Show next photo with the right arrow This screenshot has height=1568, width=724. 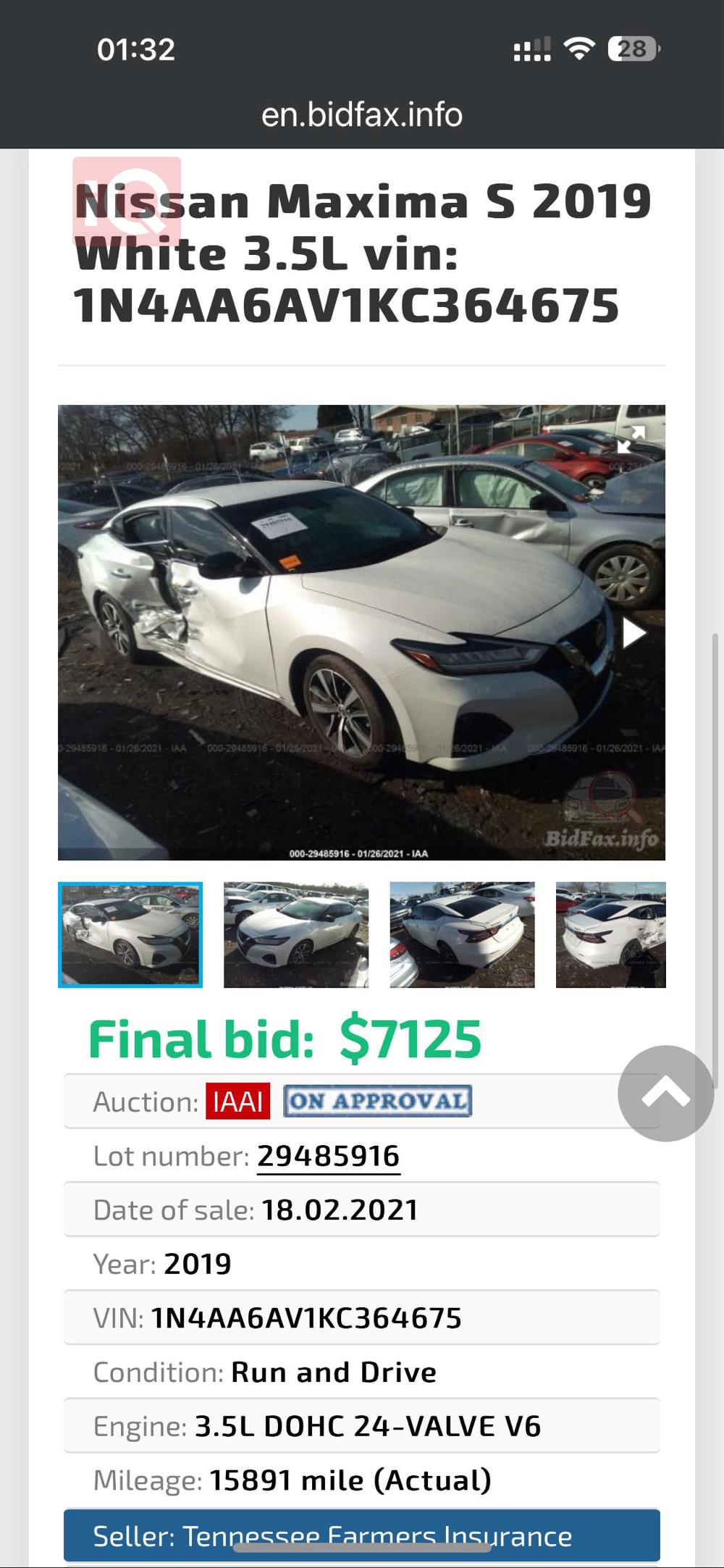(633, 633)
